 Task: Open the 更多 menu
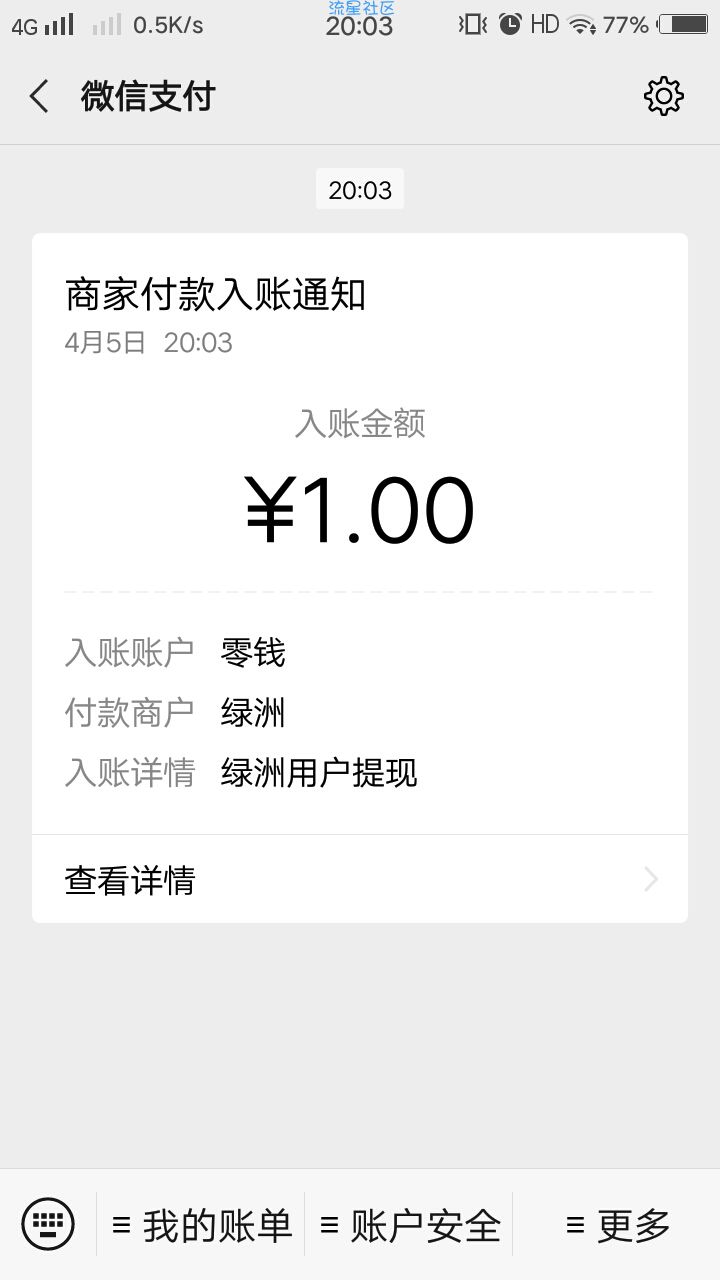(617, 1225)
